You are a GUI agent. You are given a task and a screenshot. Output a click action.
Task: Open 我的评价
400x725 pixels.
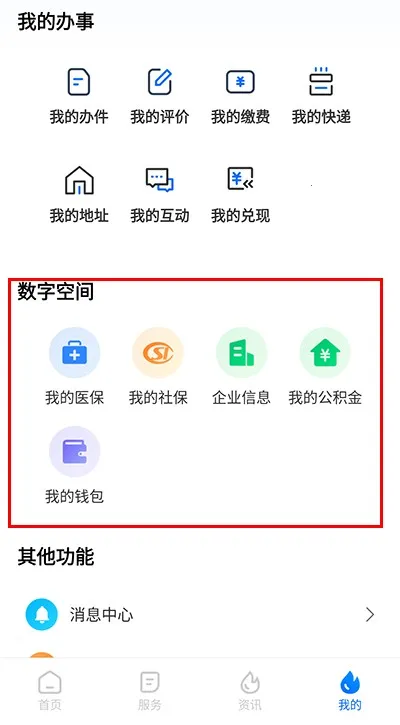pos(160,96)
